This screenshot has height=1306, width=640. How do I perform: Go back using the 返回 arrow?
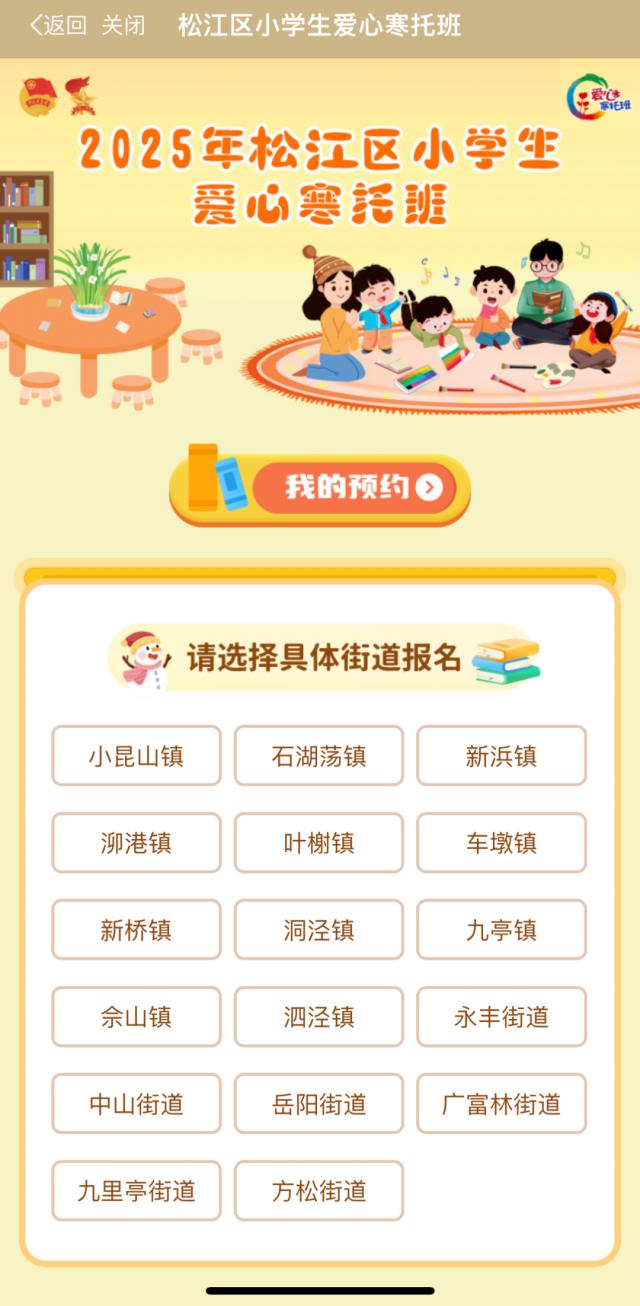[x=56, y=26]
